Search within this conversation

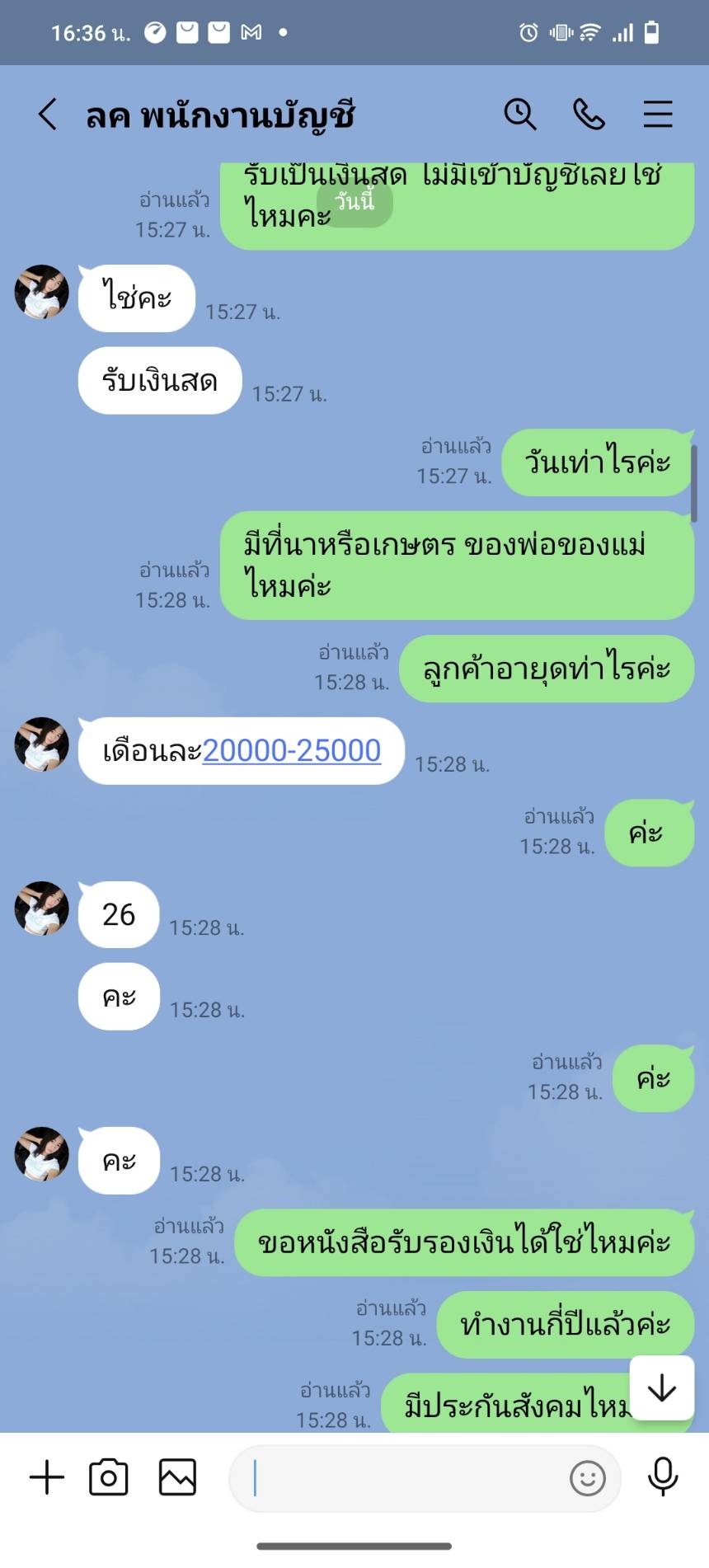click(x=520, y=114)
